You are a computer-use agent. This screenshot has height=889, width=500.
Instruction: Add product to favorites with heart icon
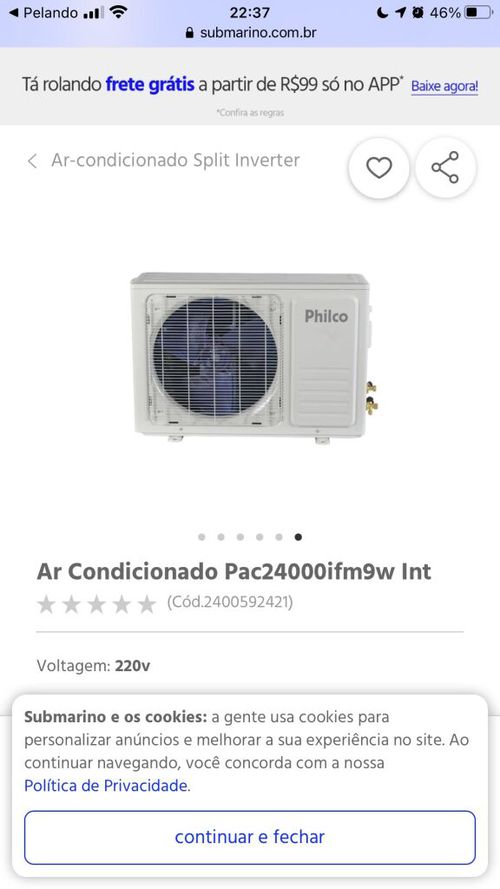pos(379,168)
